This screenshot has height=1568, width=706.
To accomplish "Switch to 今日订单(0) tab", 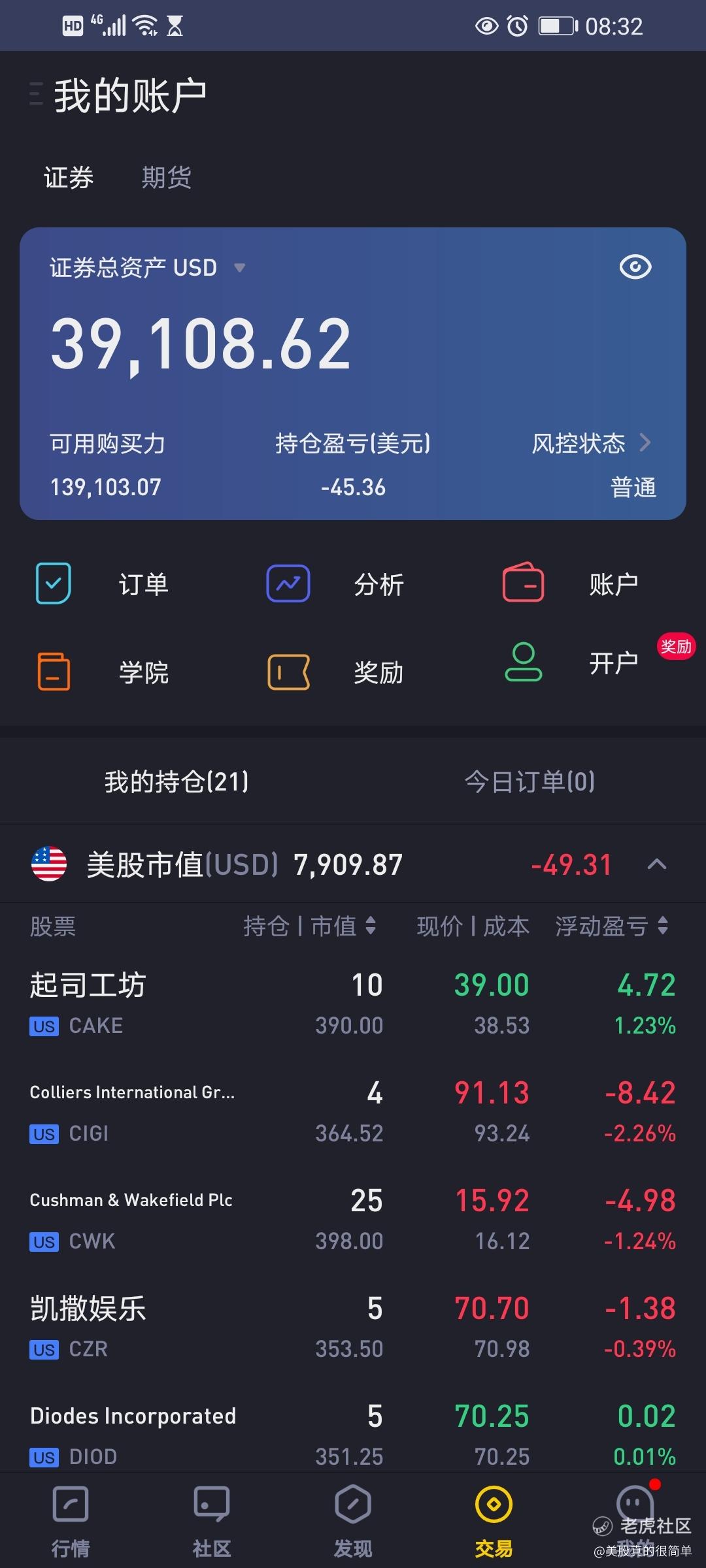I will pos(529,781).
